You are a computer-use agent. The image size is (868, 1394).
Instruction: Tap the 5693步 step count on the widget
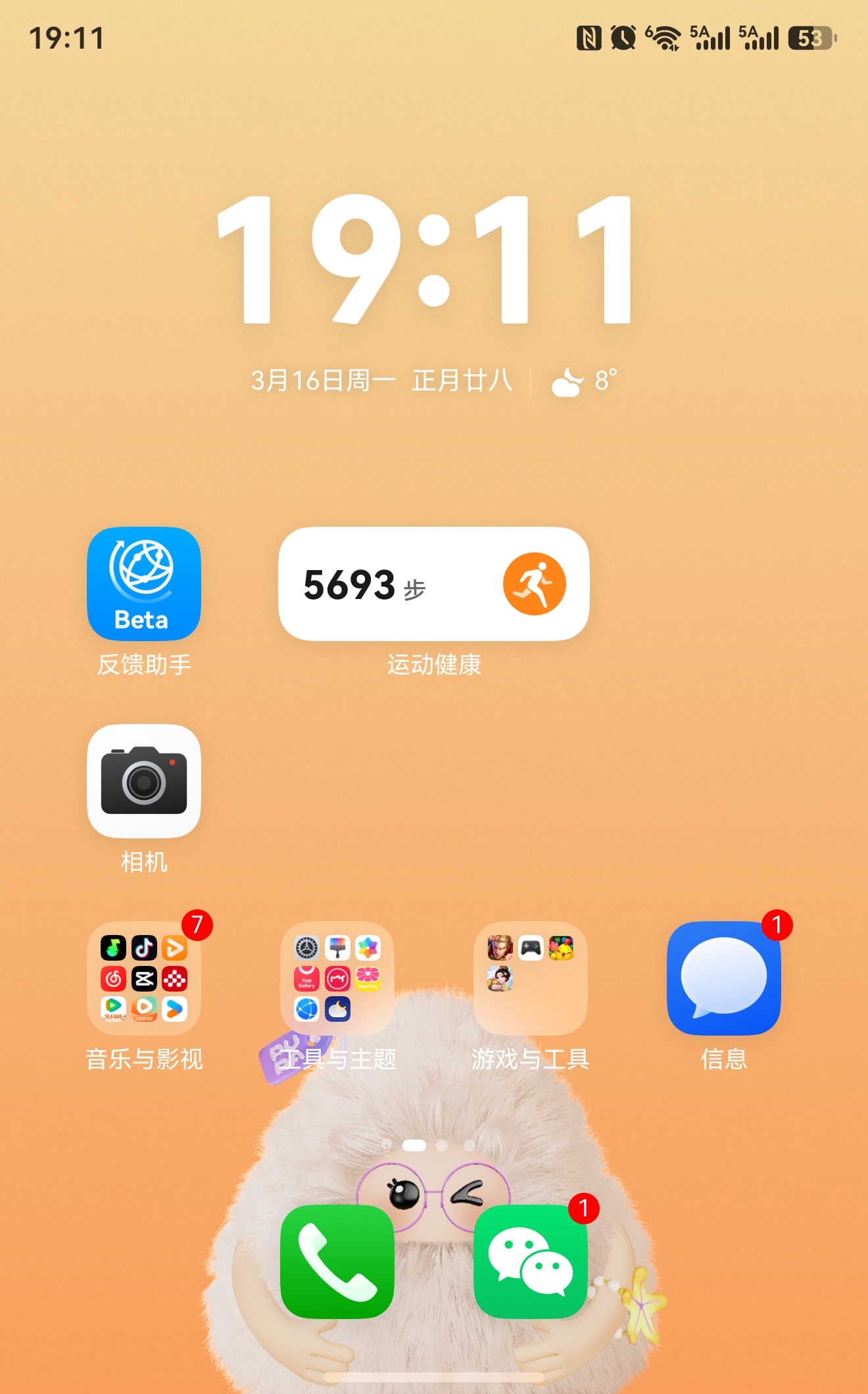[364, 584]
